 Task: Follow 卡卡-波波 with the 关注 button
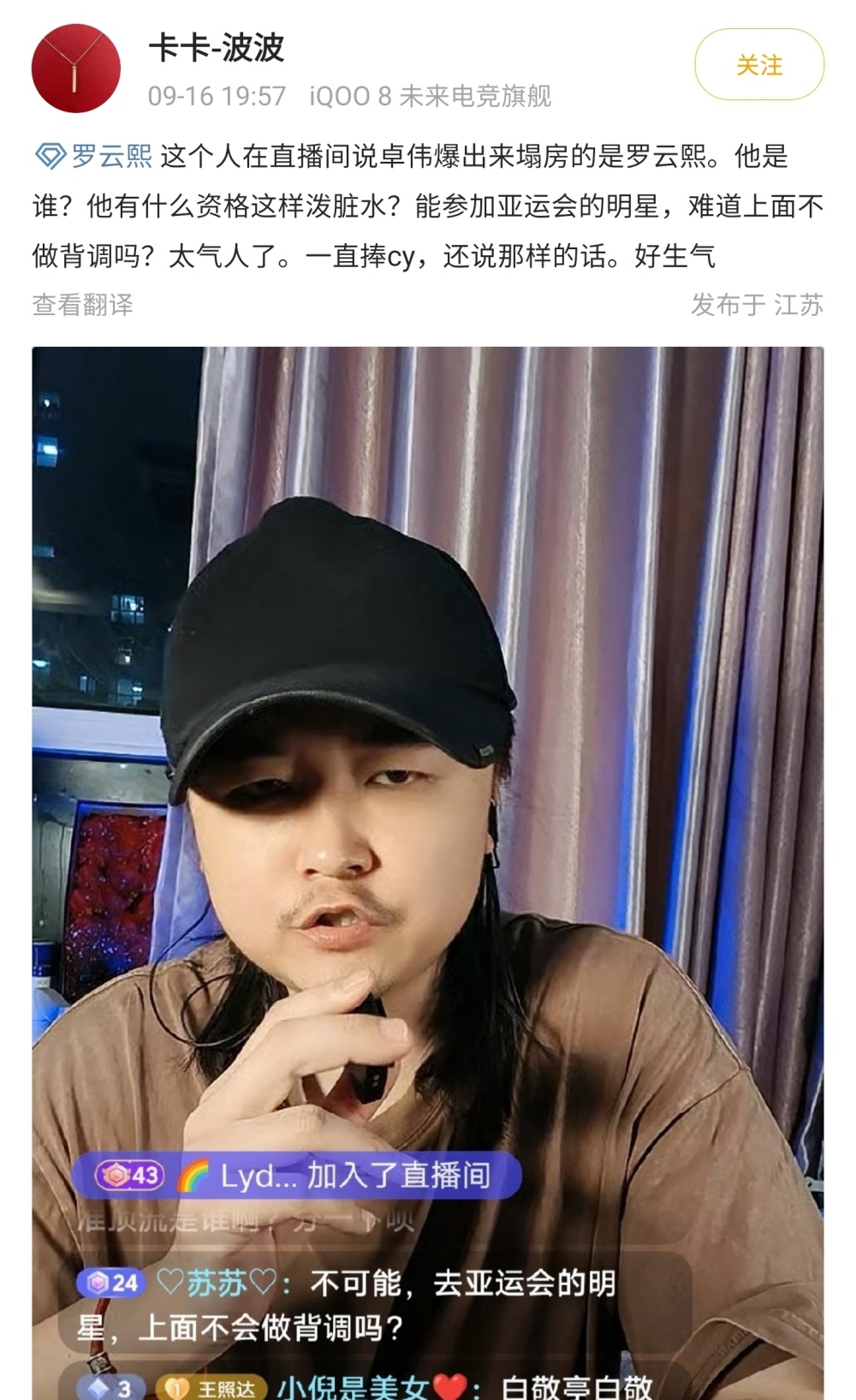point(759,65)
